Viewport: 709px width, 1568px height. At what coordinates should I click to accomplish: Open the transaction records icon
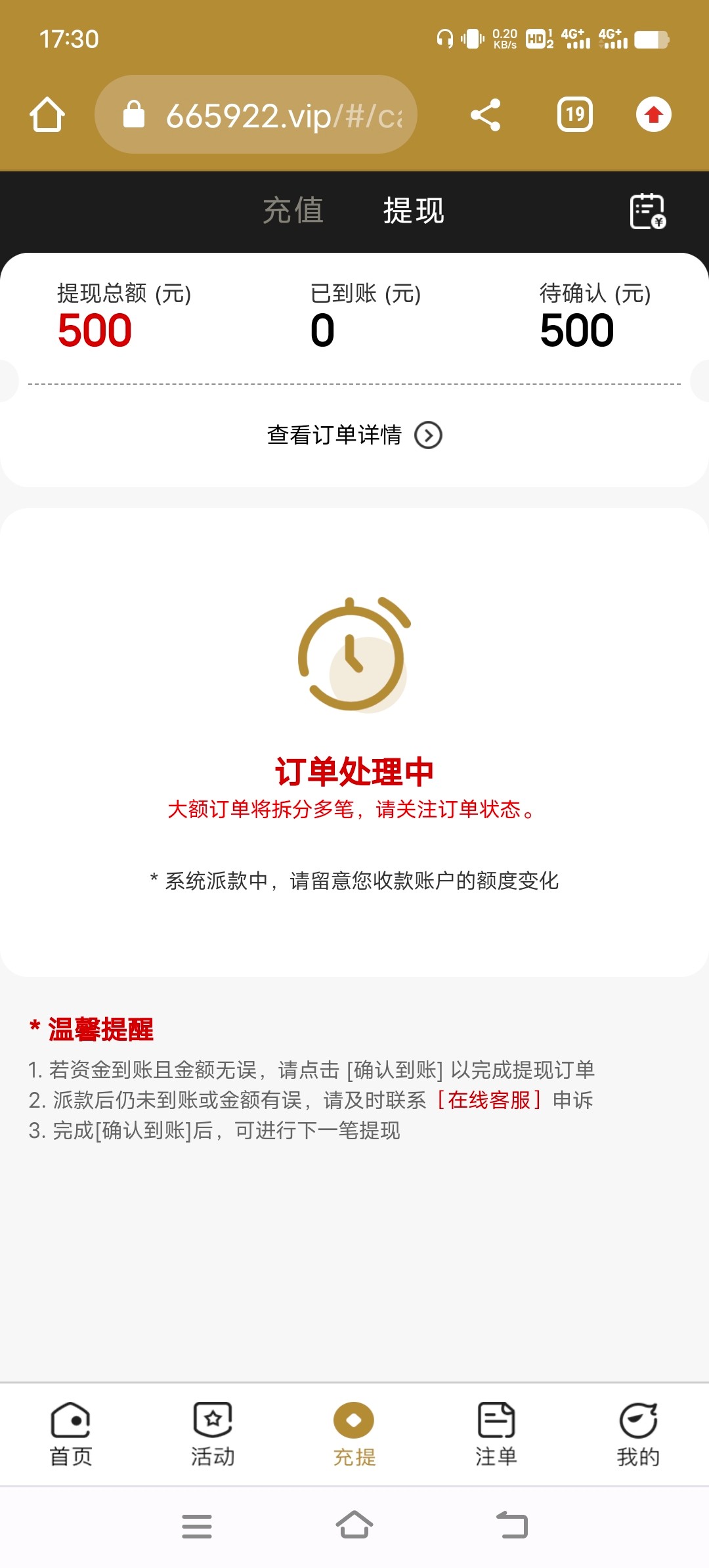(647, 211)
